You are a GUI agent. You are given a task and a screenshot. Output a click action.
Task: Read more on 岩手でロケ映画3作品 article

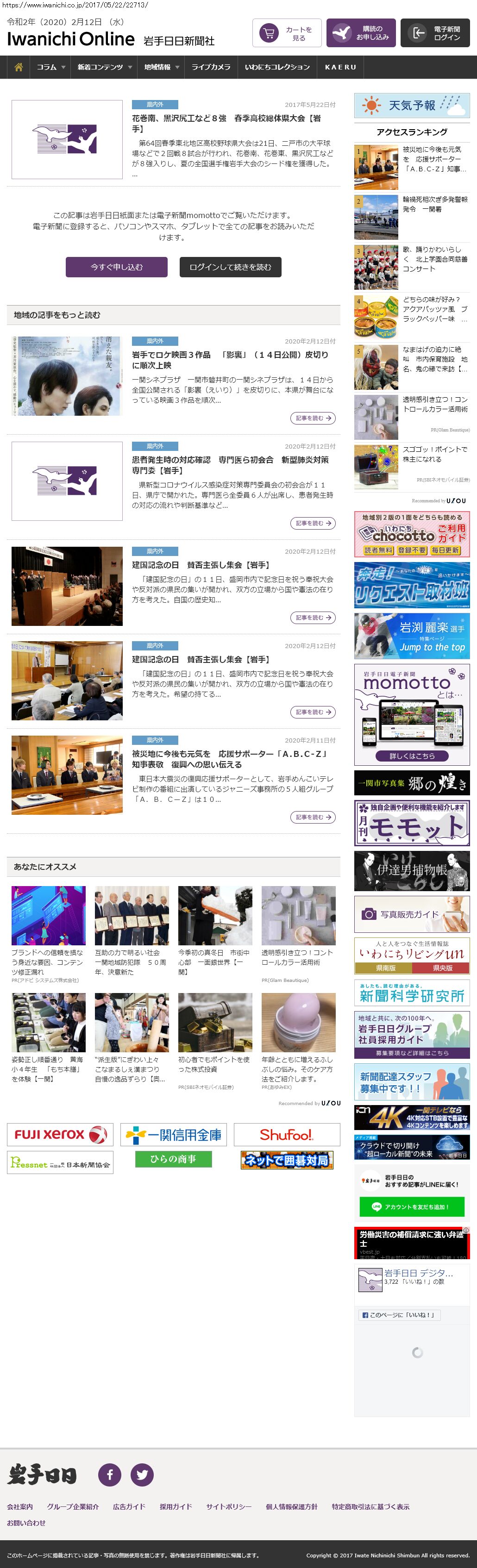point(313,418)
